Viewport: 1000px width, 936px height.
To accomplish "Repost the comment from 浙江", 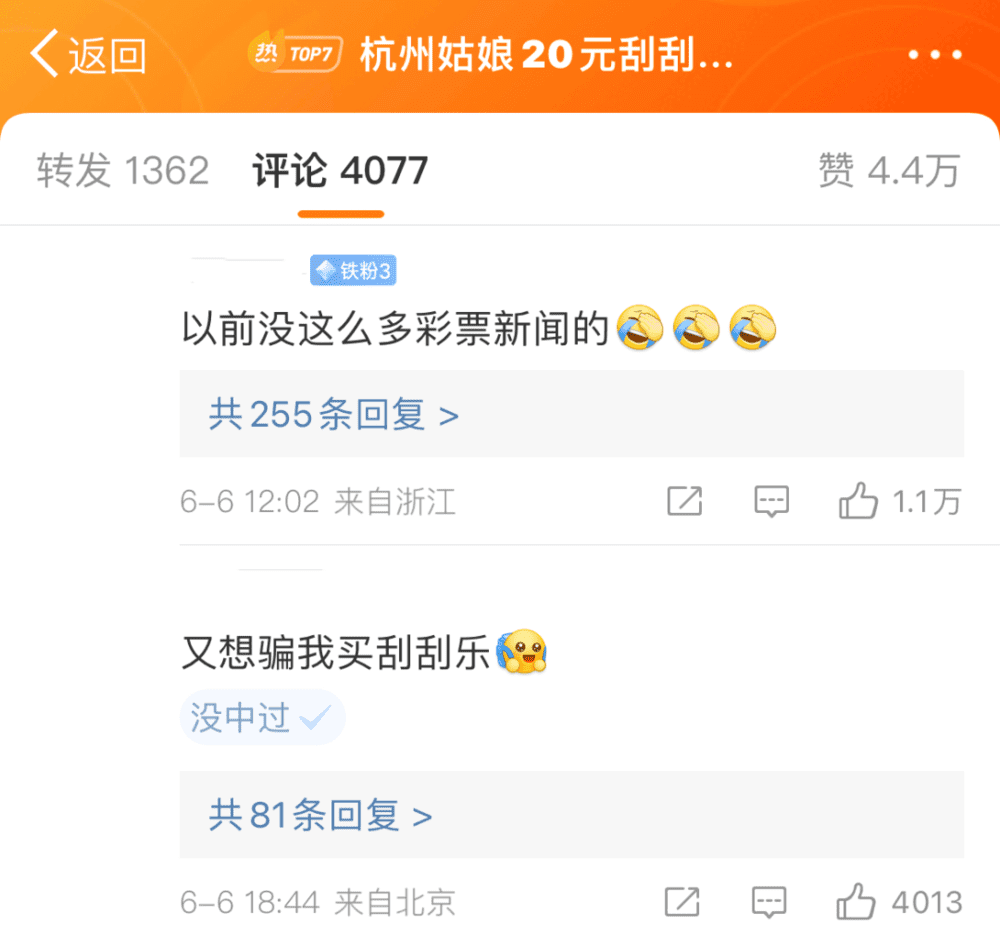I will 684,501.
